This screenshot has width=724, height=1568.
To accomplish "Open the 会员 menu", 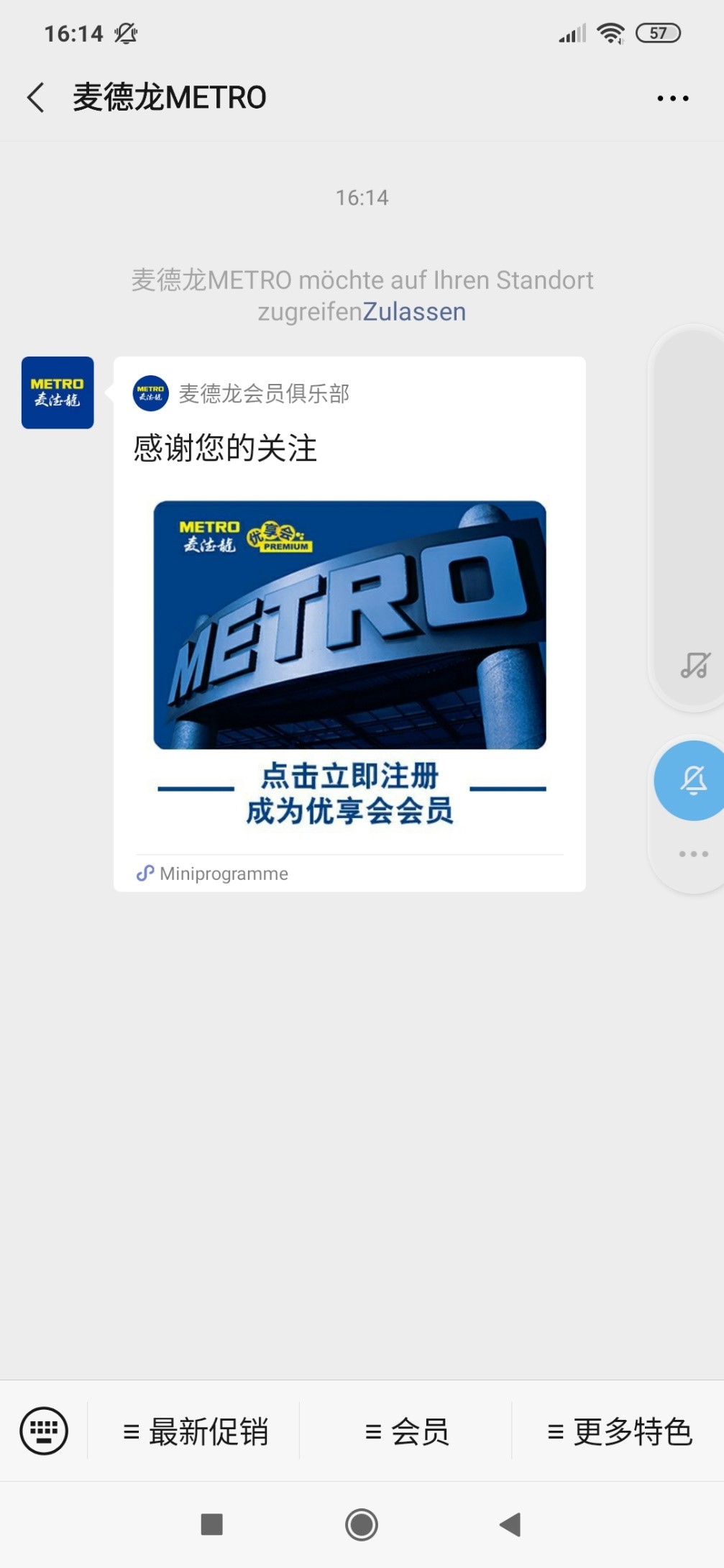I will 406,1431.
